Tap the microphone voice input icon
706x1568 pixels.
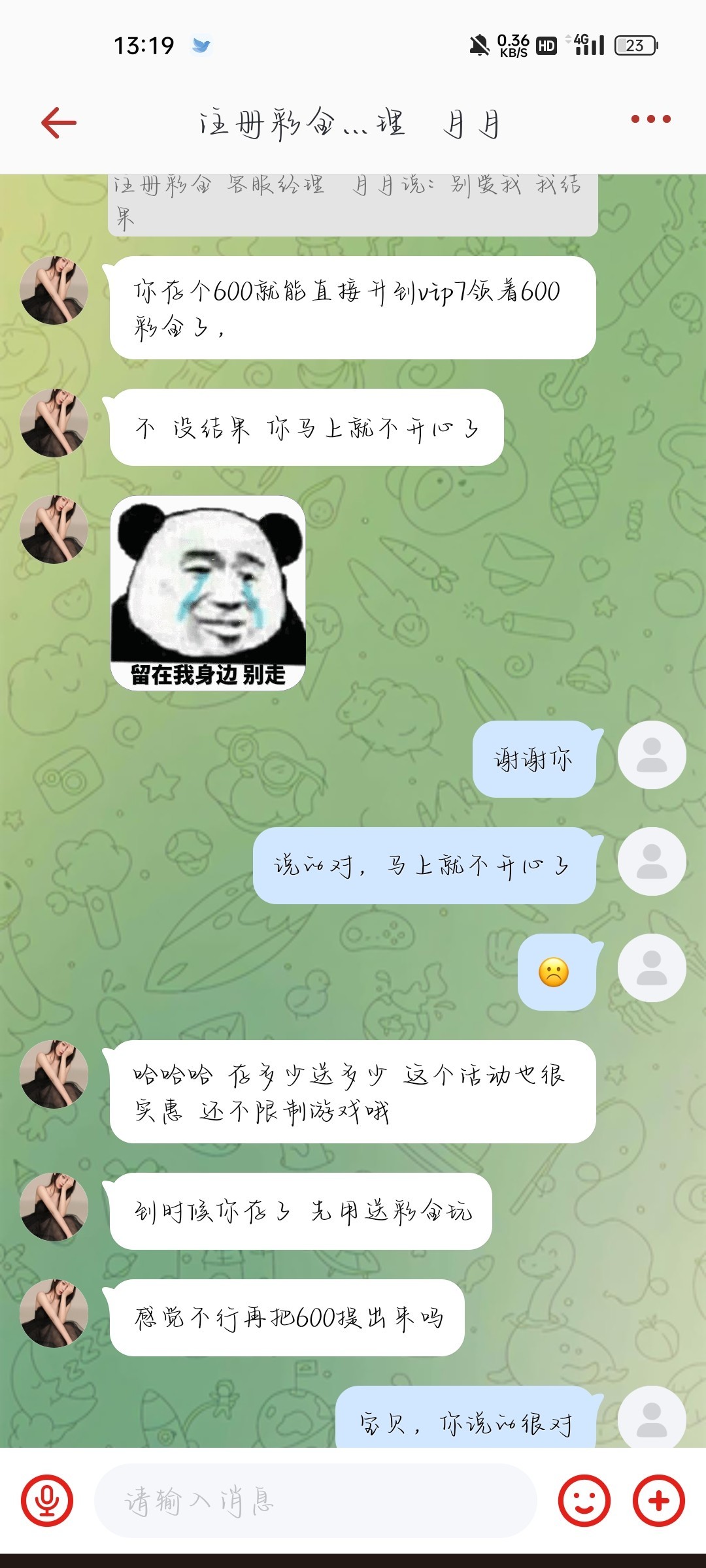pyautogui.click(x=47, y=1501)
